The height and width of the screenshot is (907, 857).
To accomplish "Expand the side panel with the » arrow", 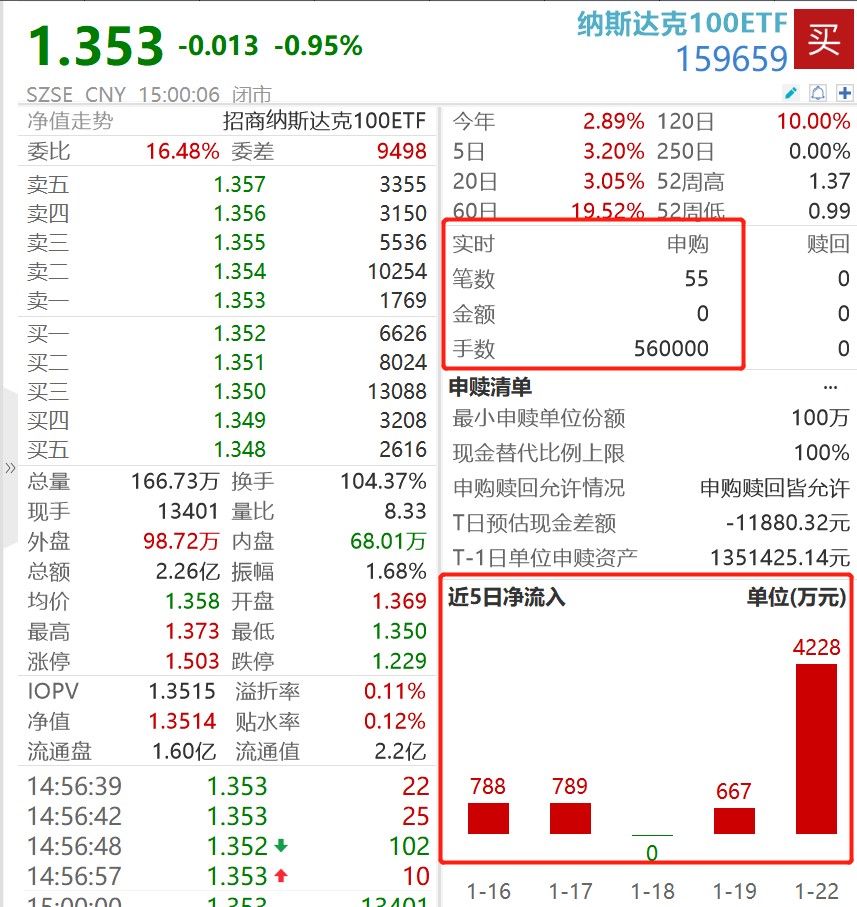I will pyautogui.click(x=10, y=467).
